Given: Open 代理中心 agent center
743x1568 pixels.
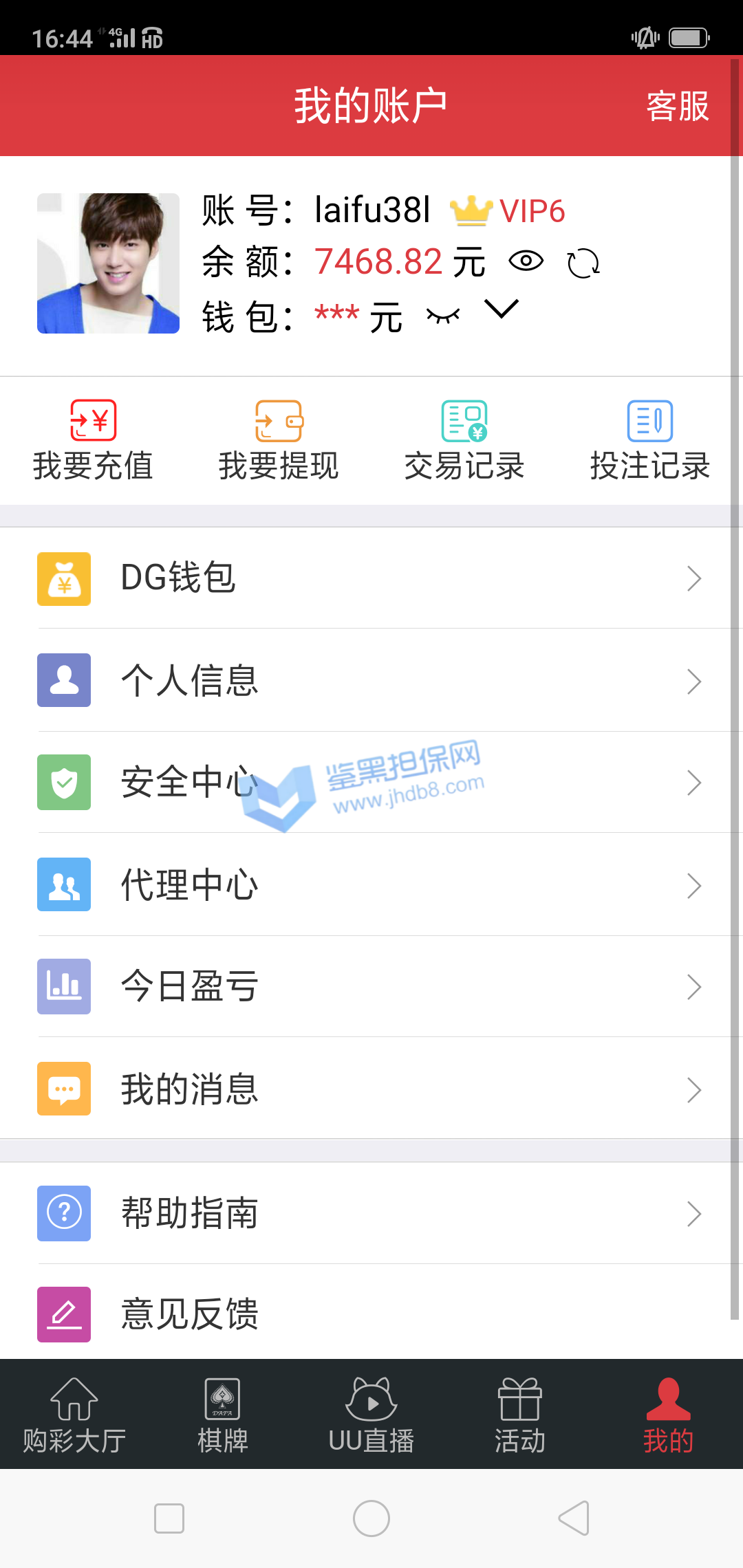Looking at the screenshot, I should pos(371,884).
